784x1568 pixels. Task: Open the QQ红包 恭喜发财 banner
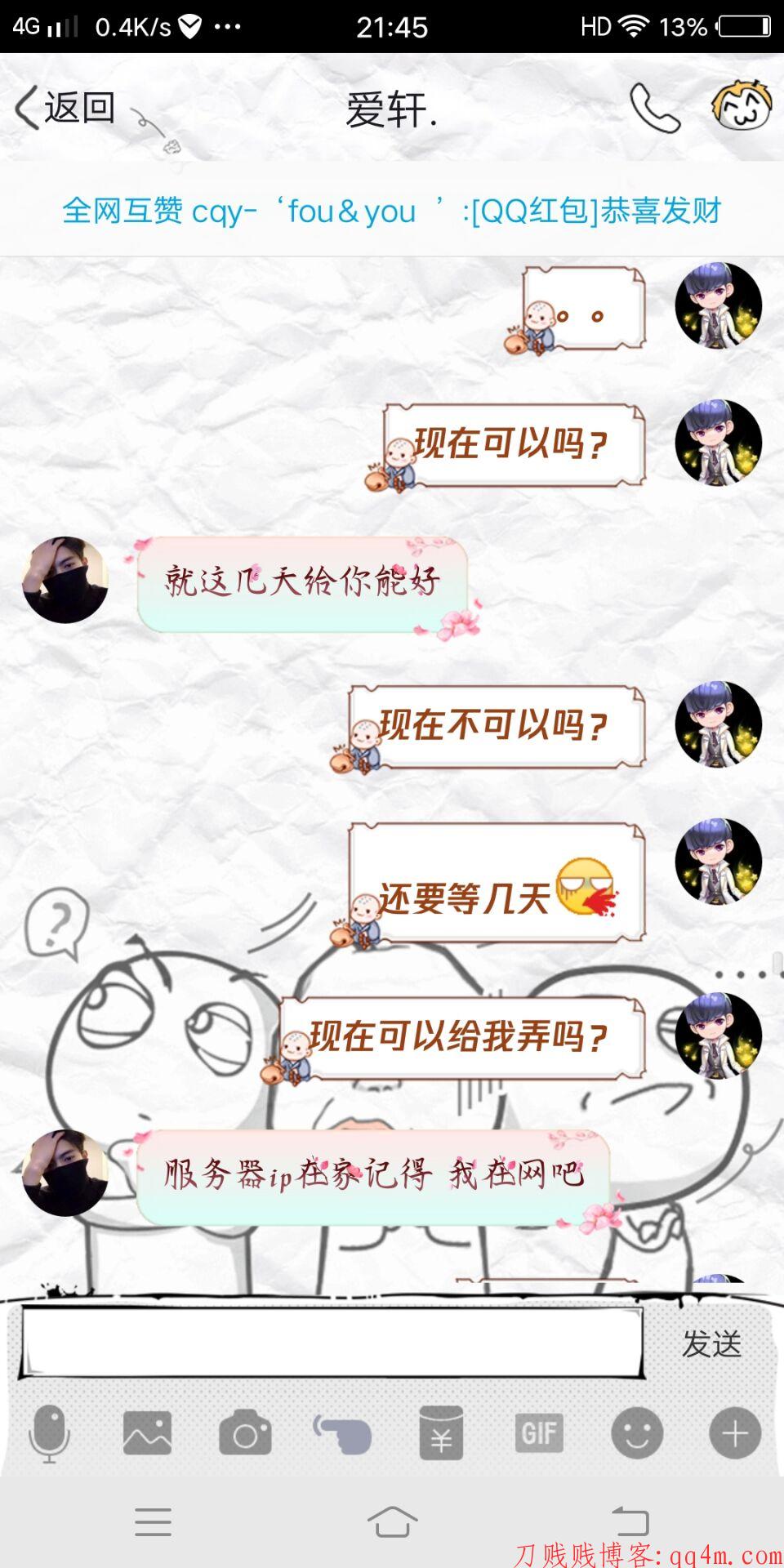click(x=392, y=211)
